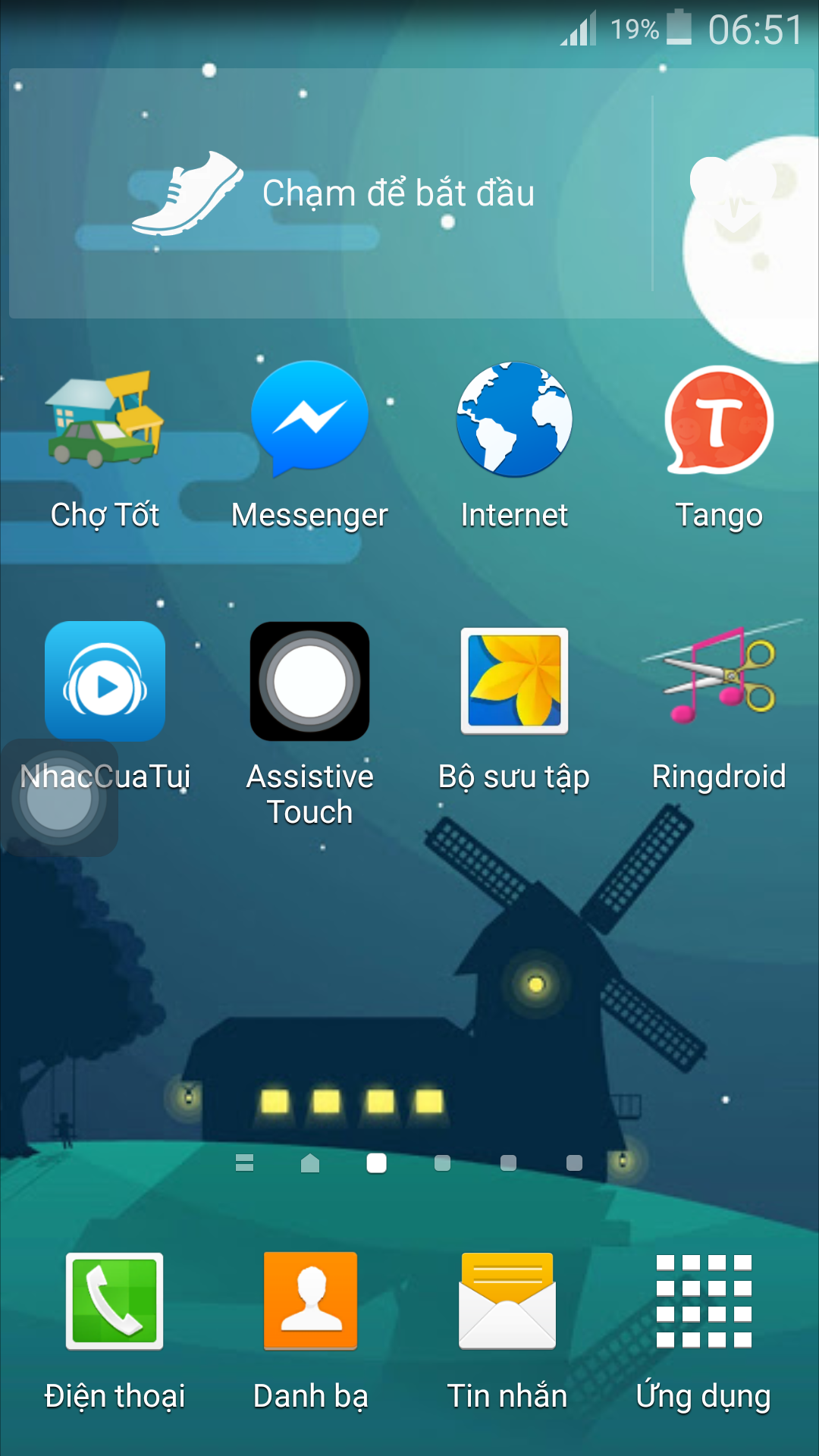Tap the floating assistive touch button

[58, 799]
